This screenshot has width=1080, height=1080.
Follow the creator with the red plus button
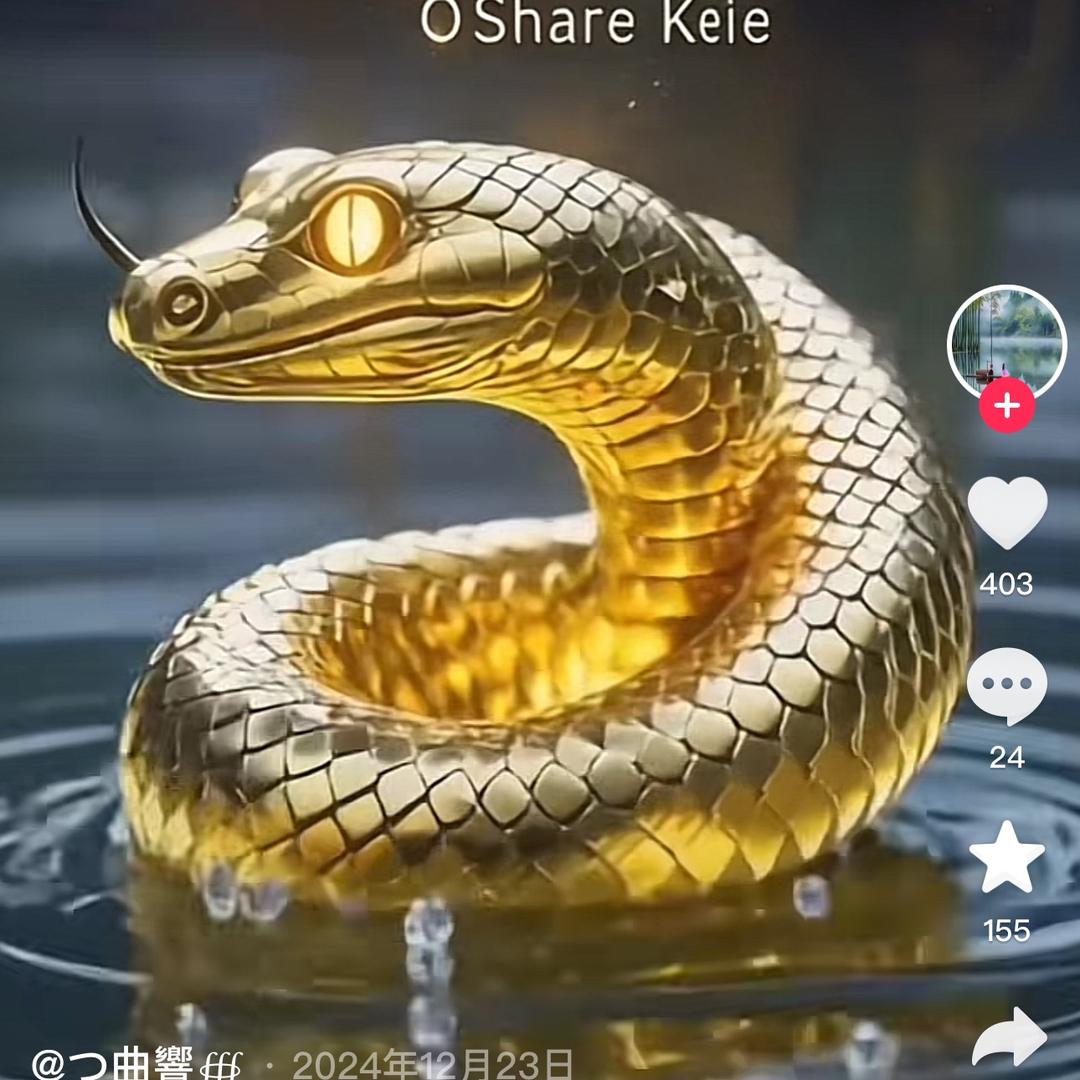pyautogui.click(x=1006, y=406)
